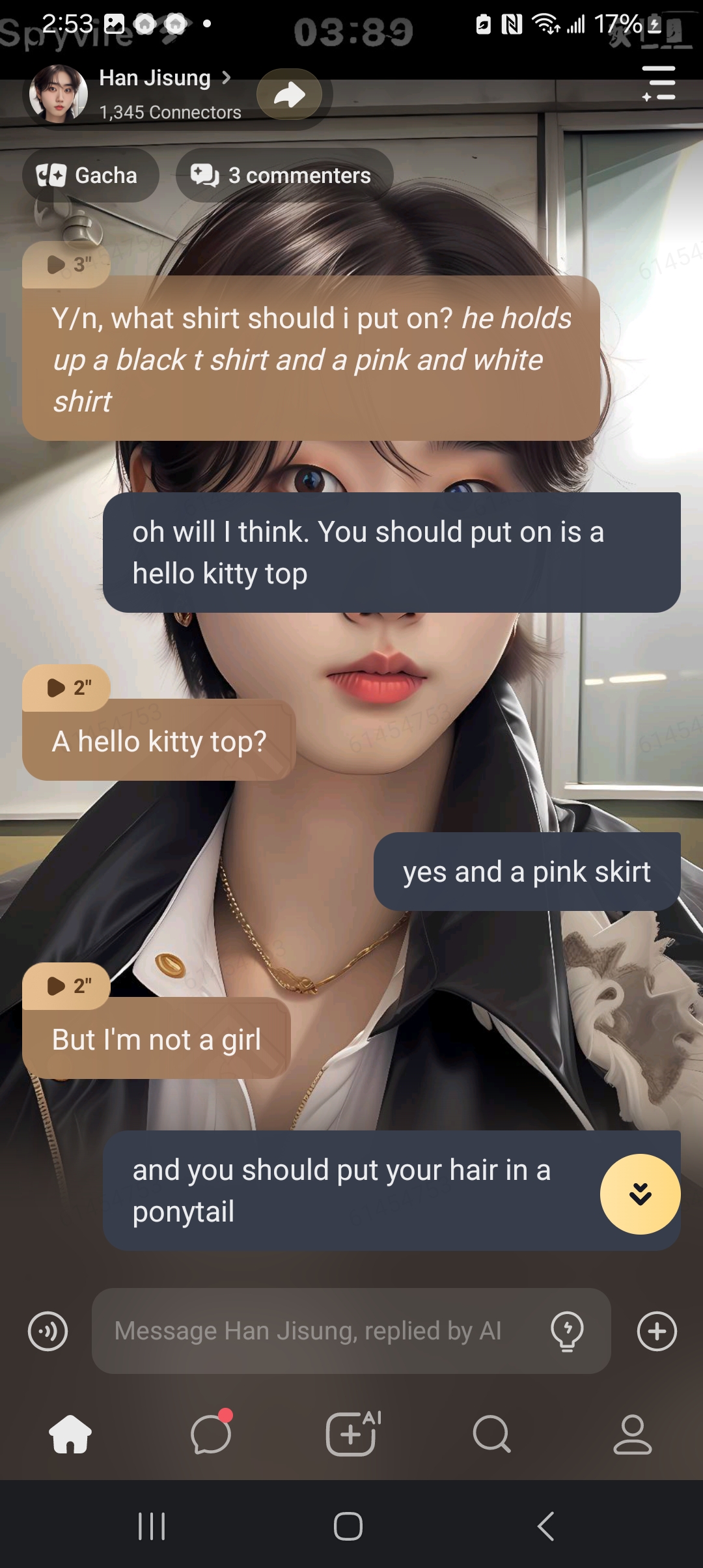Image resolution: width=703 pixels, height=1568 pixels.
Task: Play the 3-second voice message
Action: coord(67,264)
